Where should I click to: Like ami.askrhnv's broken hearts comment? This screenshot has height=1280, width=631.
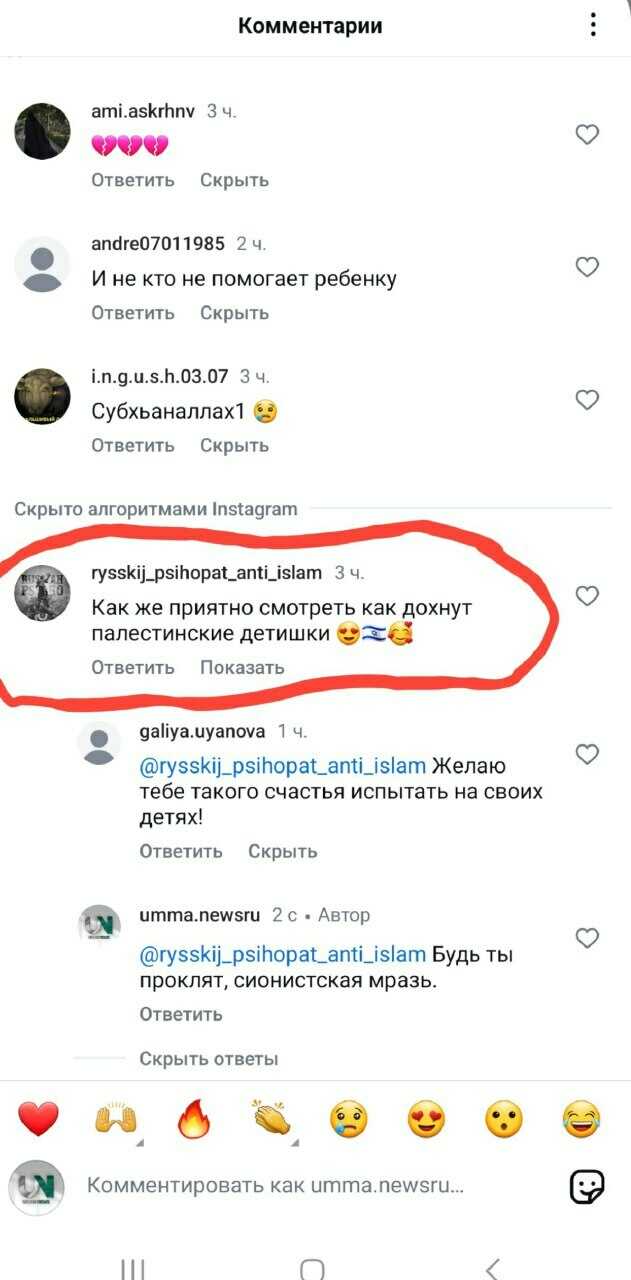click(587, 134)
